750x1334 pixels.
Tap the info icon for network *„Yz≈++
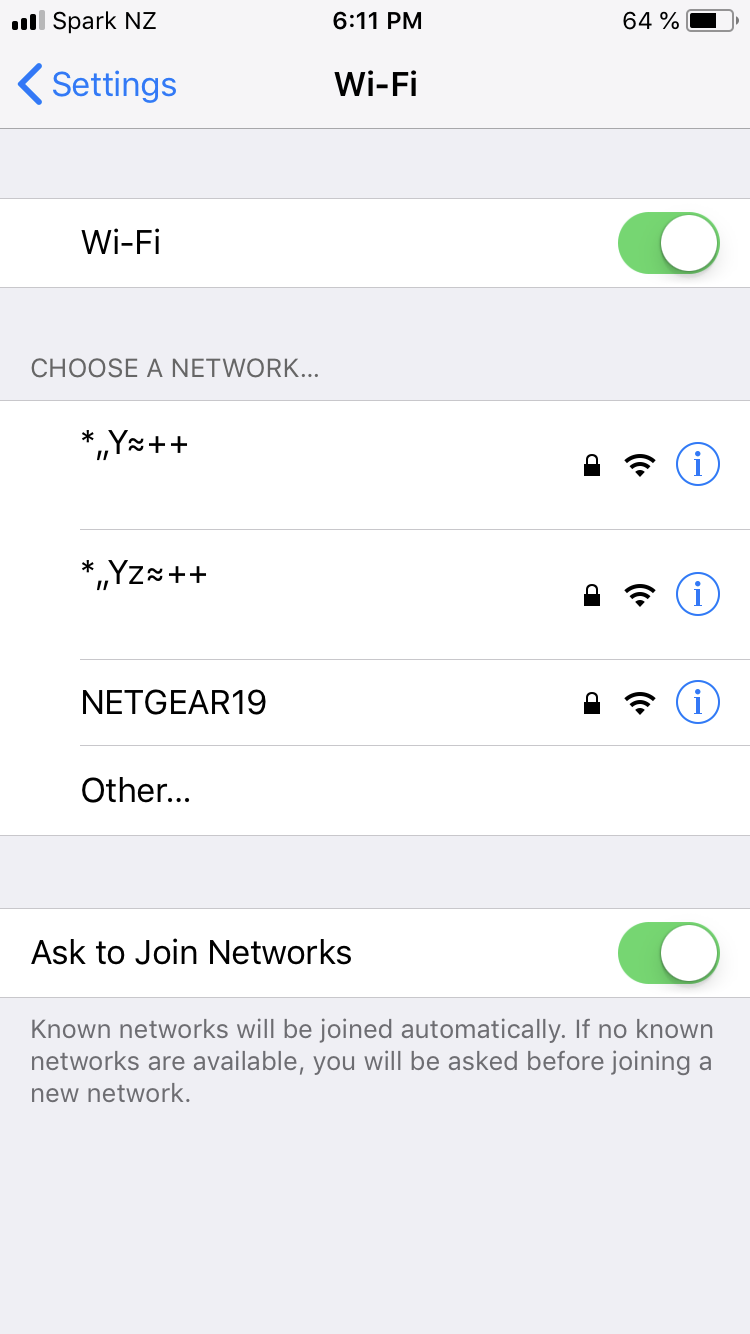tap(697, 593)
